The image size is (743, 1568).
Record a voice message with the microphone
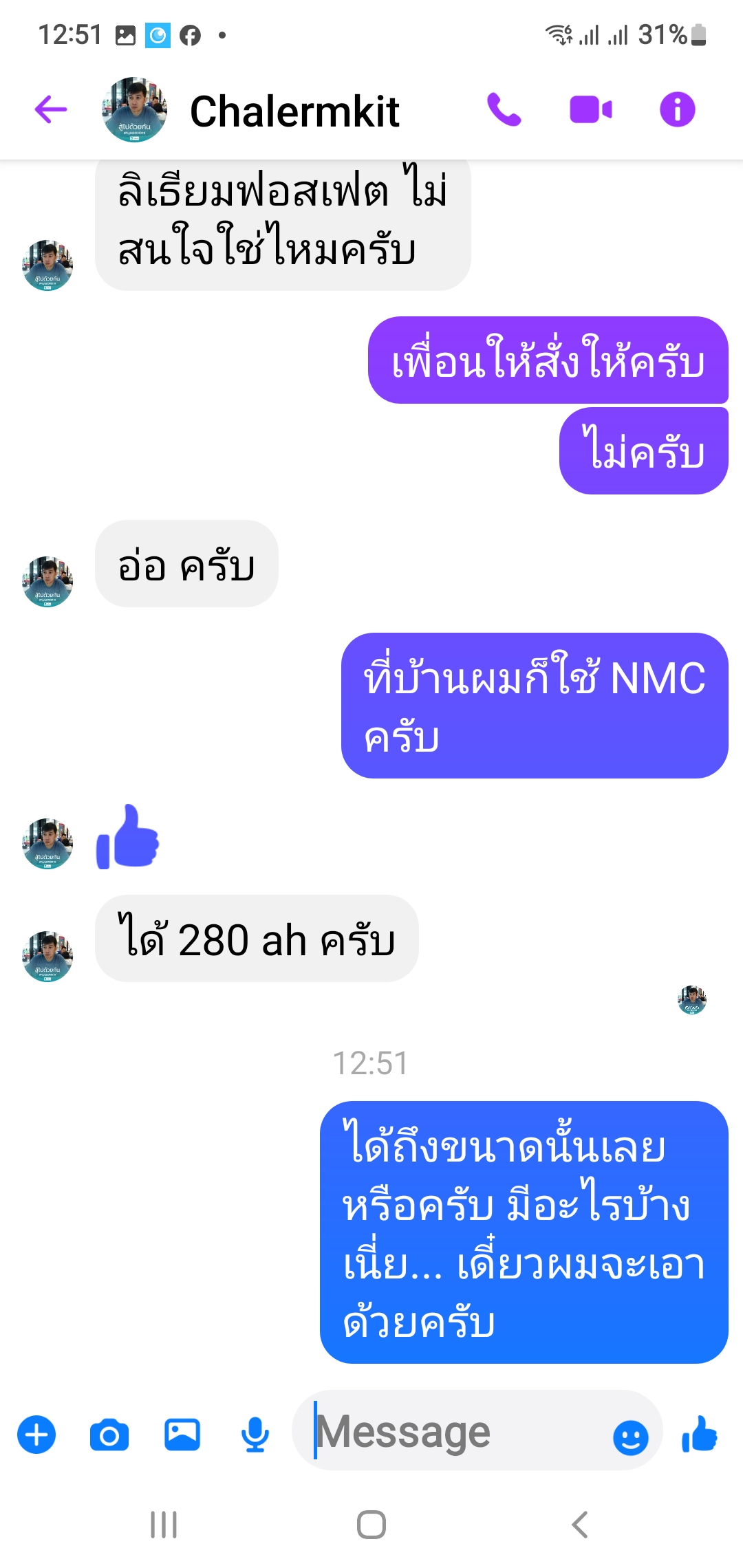click(255, 1435)
